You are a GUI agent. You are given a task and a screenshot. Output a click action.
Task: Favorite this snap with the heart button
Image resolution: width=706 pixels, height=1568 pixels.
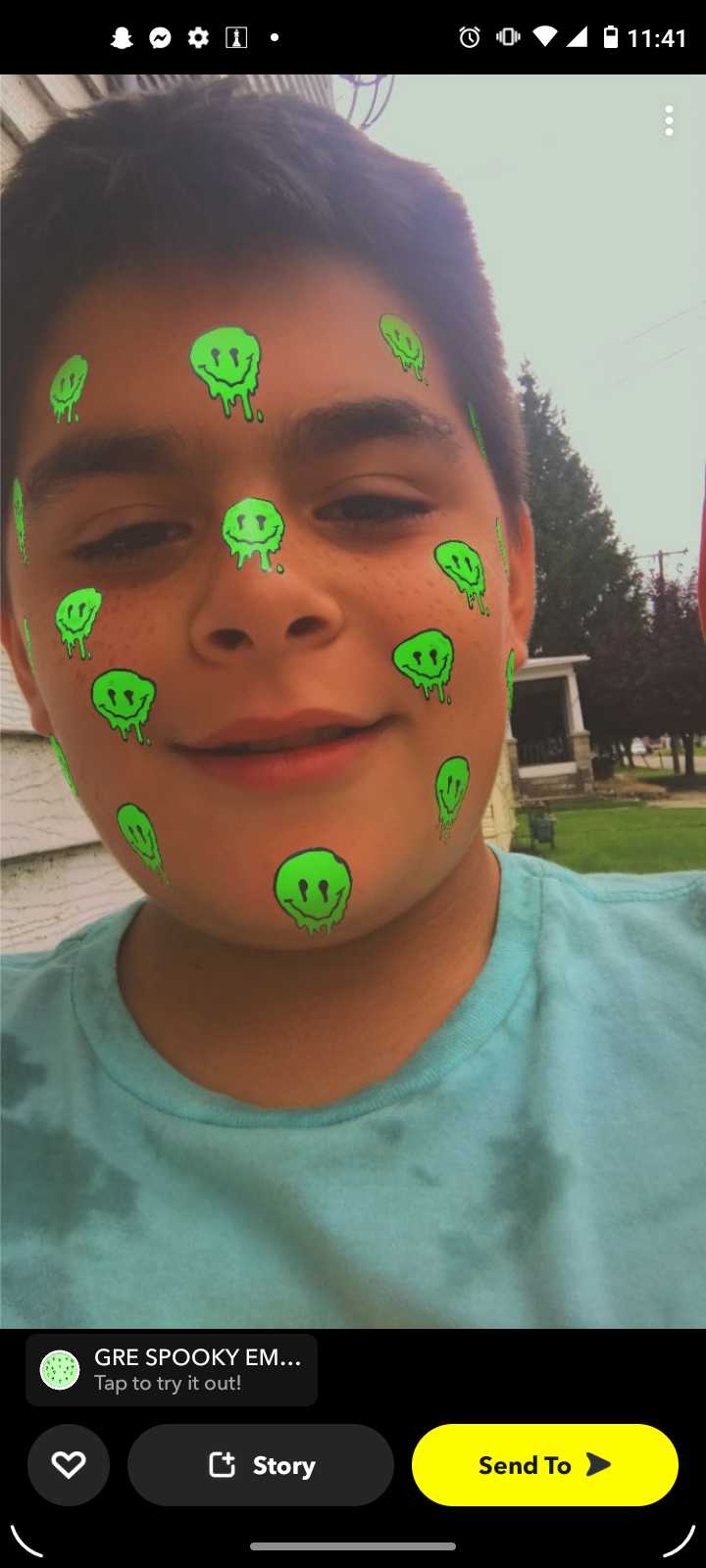[69, 1465]
